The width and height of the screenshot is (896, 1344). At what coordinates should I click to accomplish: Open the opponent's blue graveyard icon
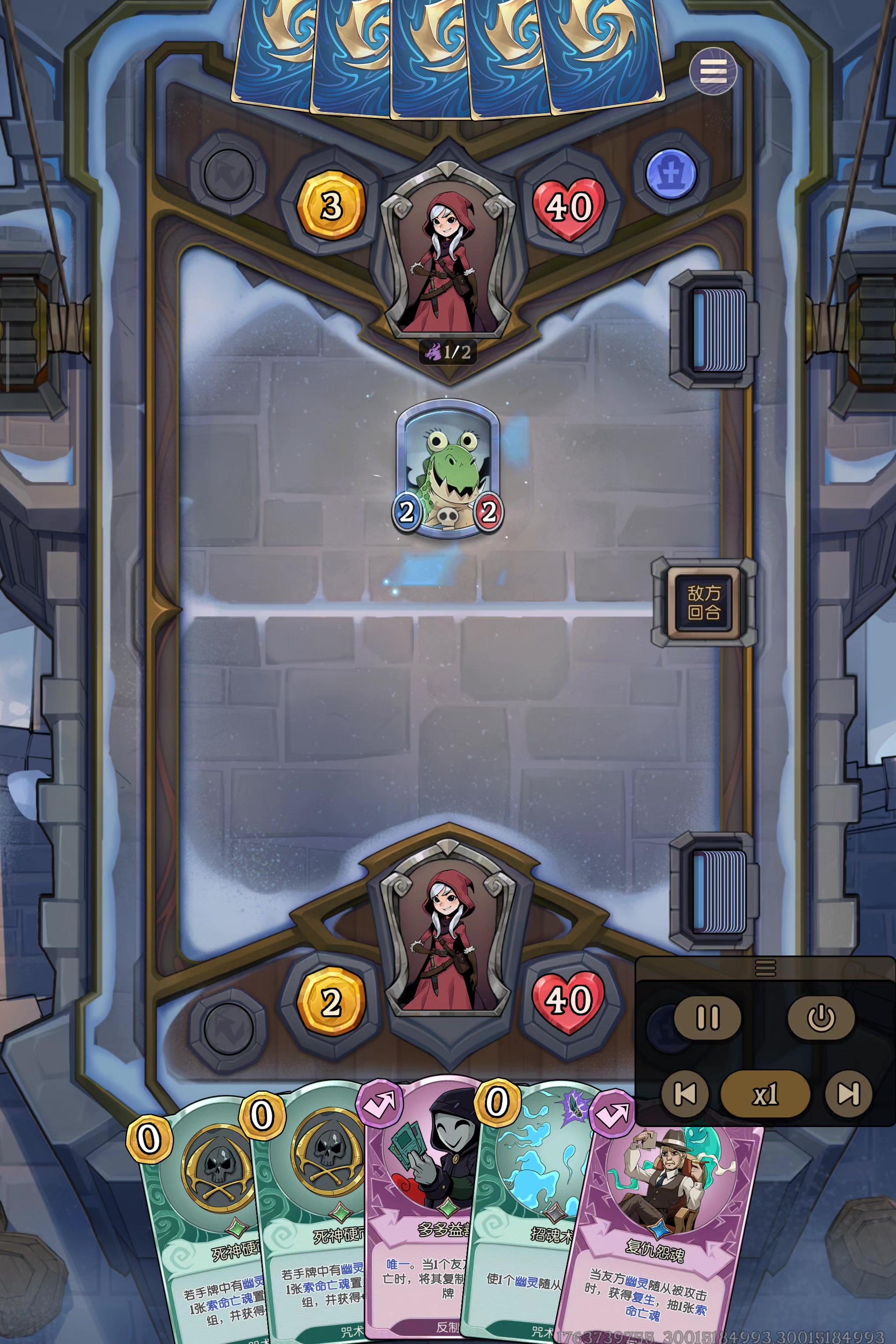point(671,174)
